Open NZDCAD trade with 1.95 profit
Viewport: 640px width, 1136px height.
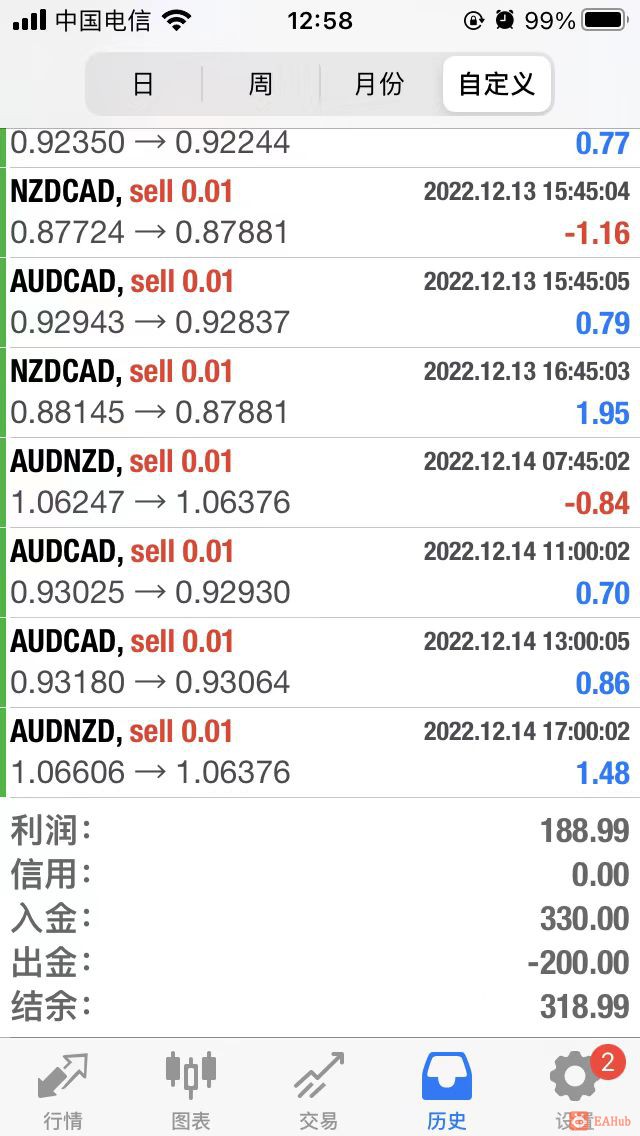[320, 393]
